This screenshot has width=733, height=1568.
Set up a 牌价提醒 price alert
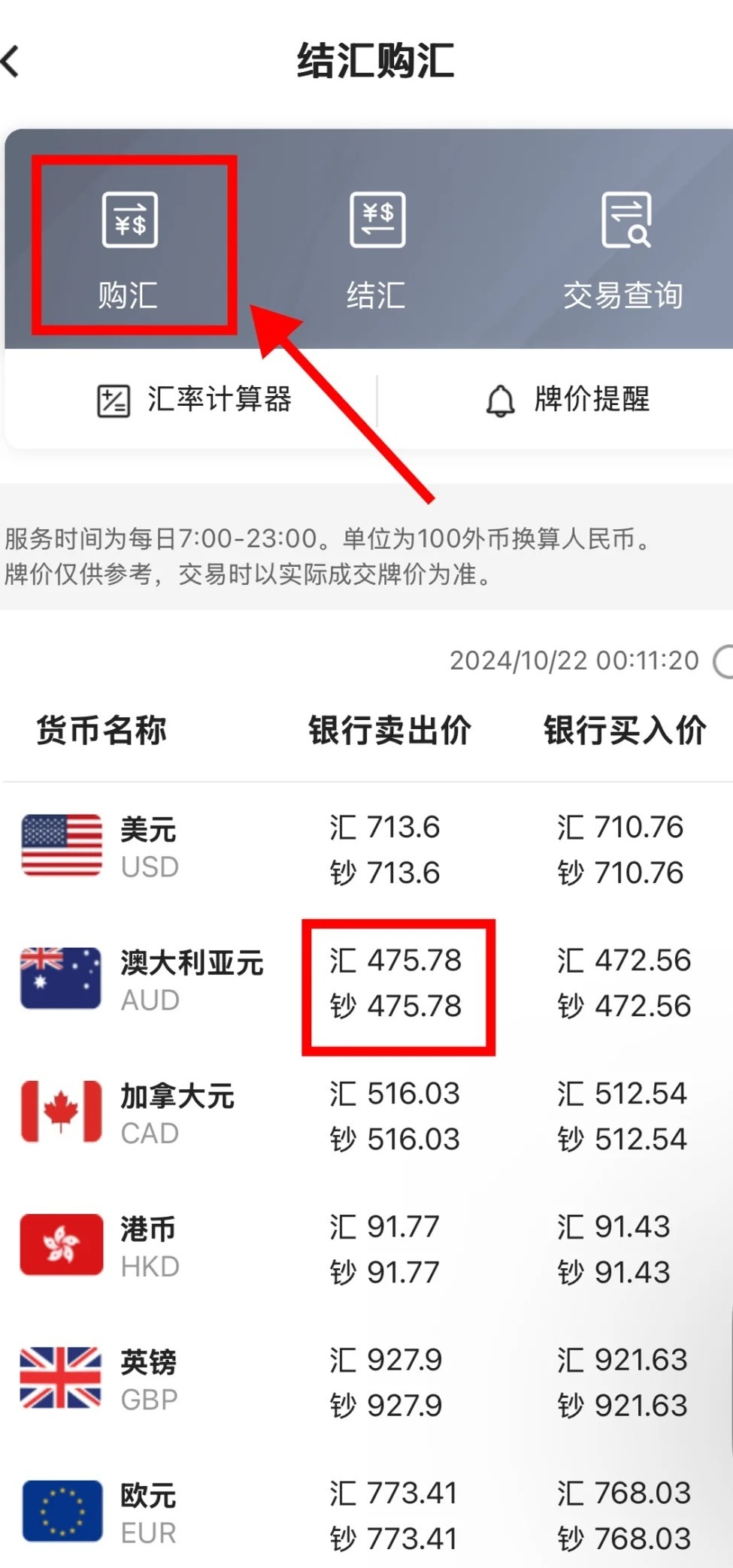point(568,399)
